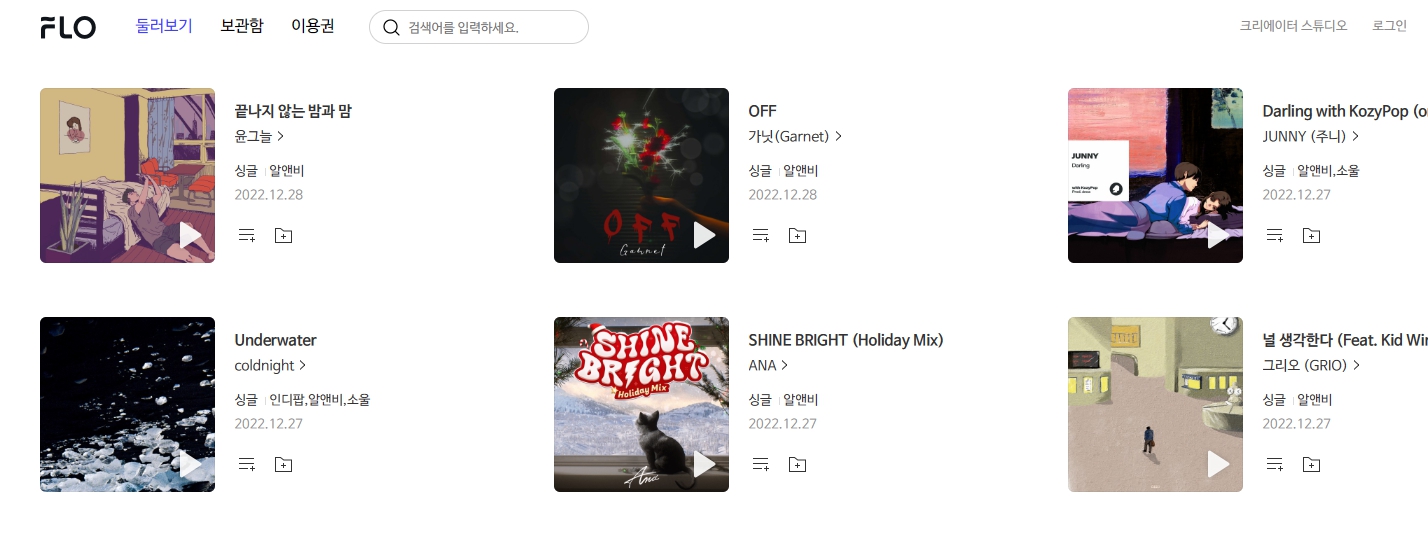Play the album 끝나지 않는 밤과 맘
This screenshot has height=535, width=1428.
190,236
